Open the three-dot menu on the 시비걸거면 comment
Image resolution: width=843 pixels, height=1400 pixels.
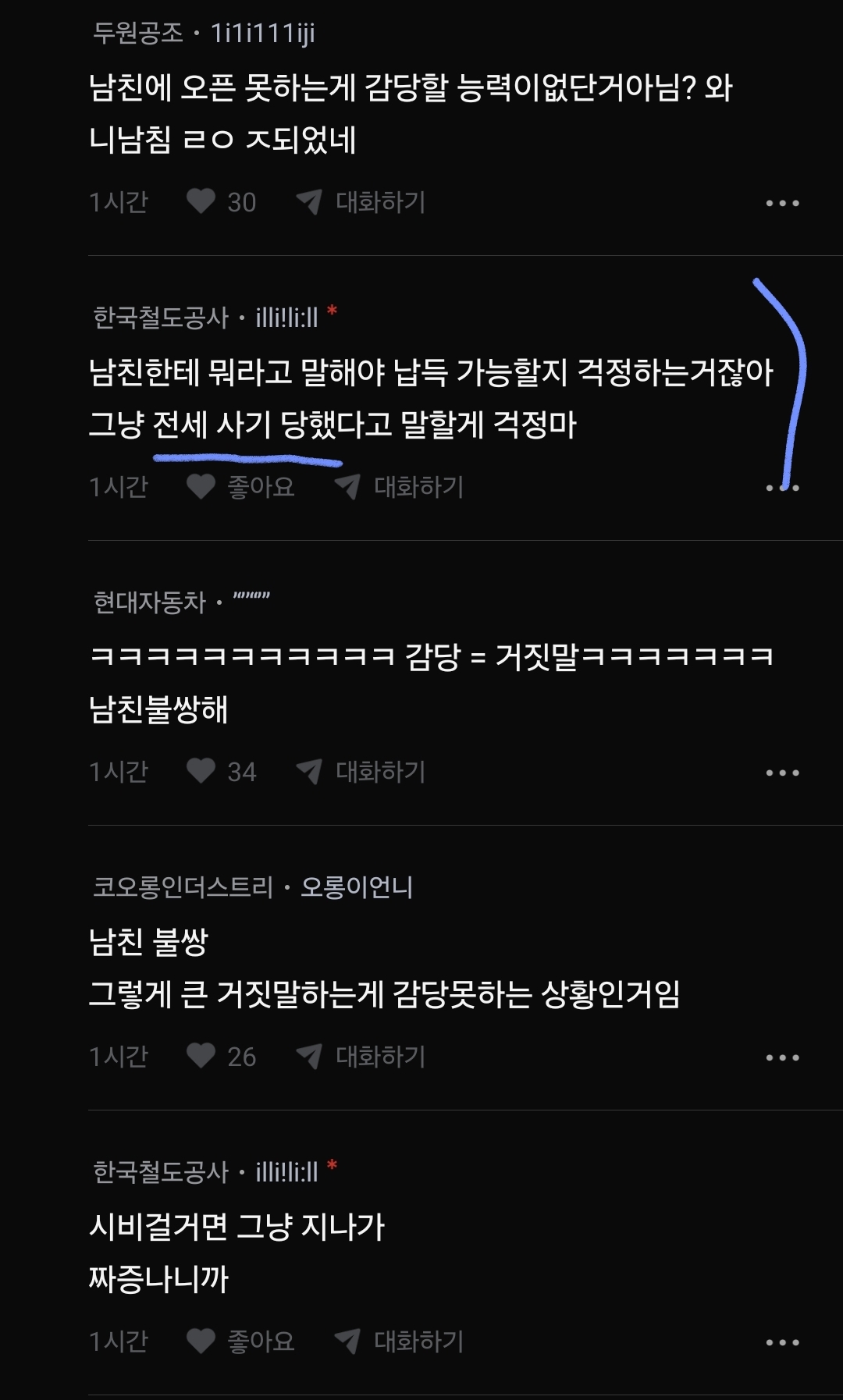pyautogui.click(x=782, y=1342)
